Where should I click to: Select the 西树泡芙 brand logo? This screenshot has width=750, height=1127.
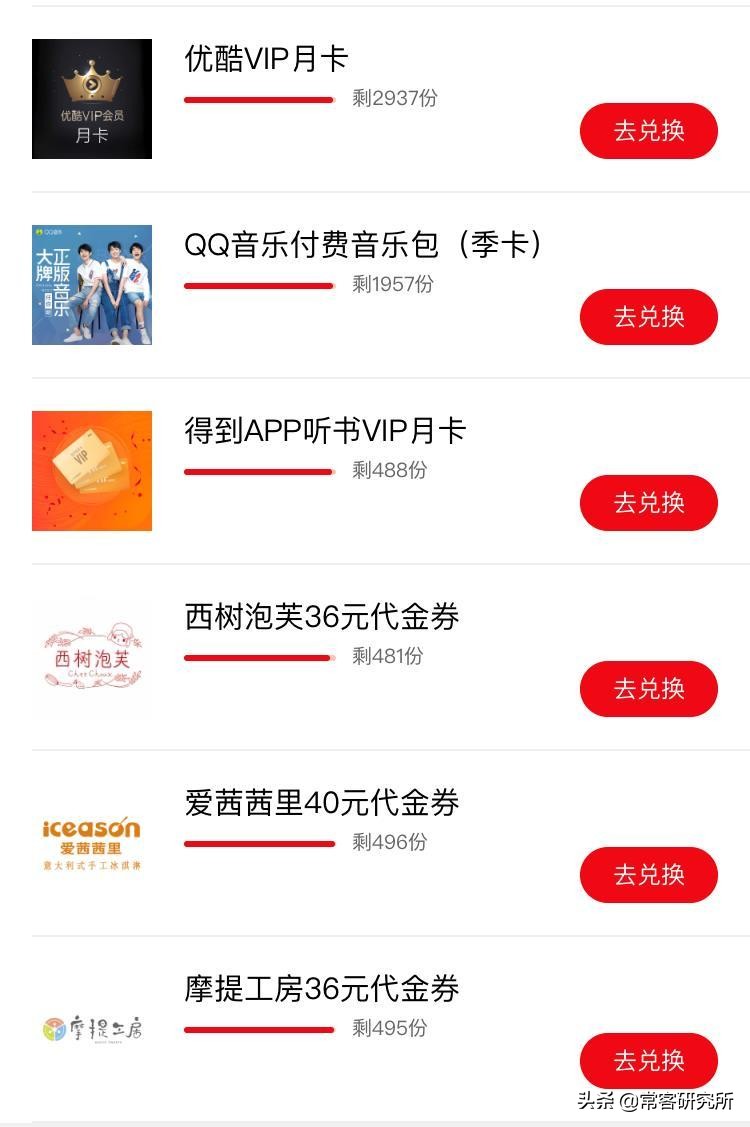[91, 656]
